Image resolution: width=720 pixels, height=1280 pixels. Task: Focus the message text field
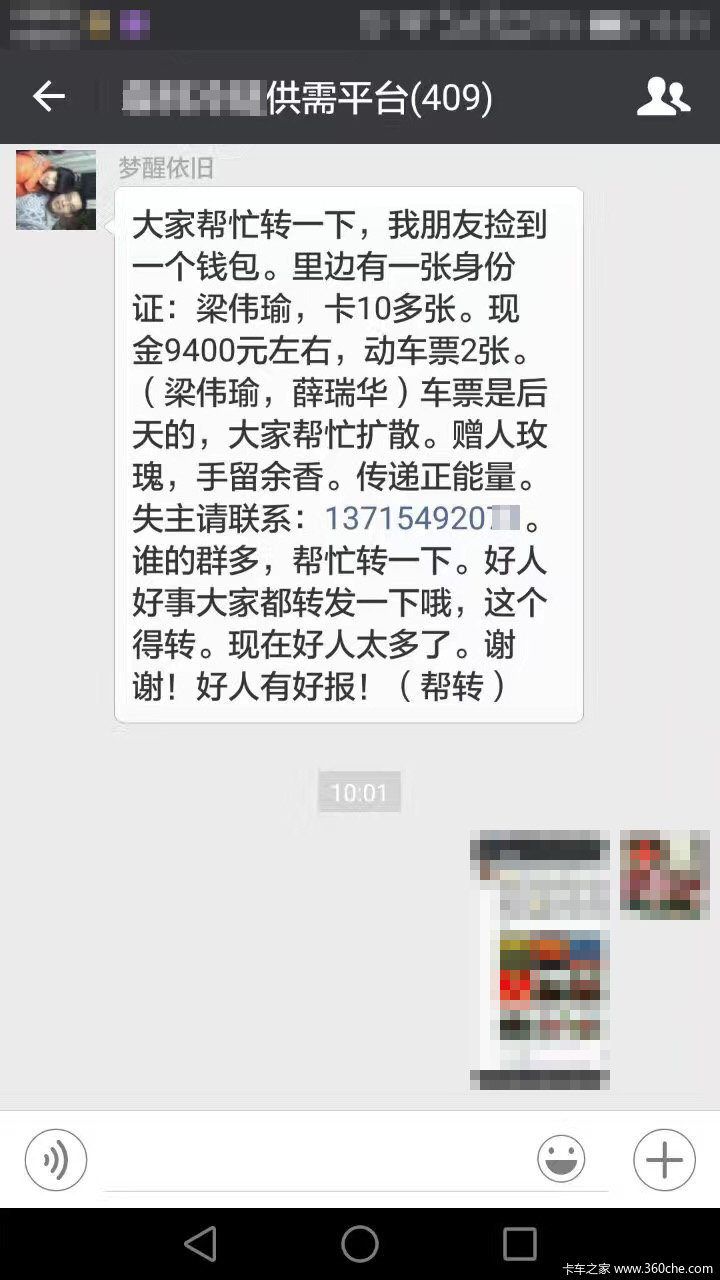click(x=310, y=1160)
